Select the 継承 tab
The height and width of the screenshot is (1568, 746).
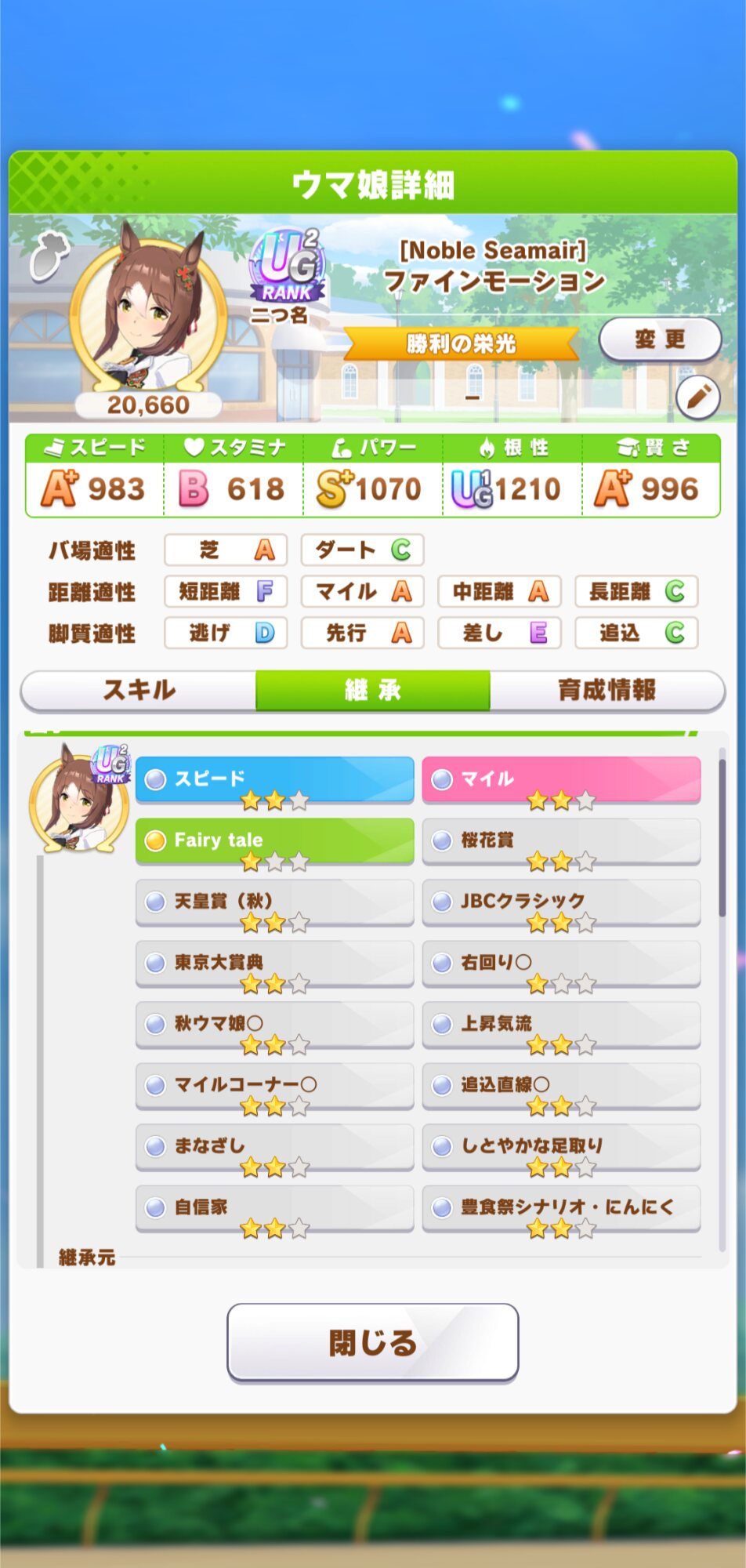point(373,690)
